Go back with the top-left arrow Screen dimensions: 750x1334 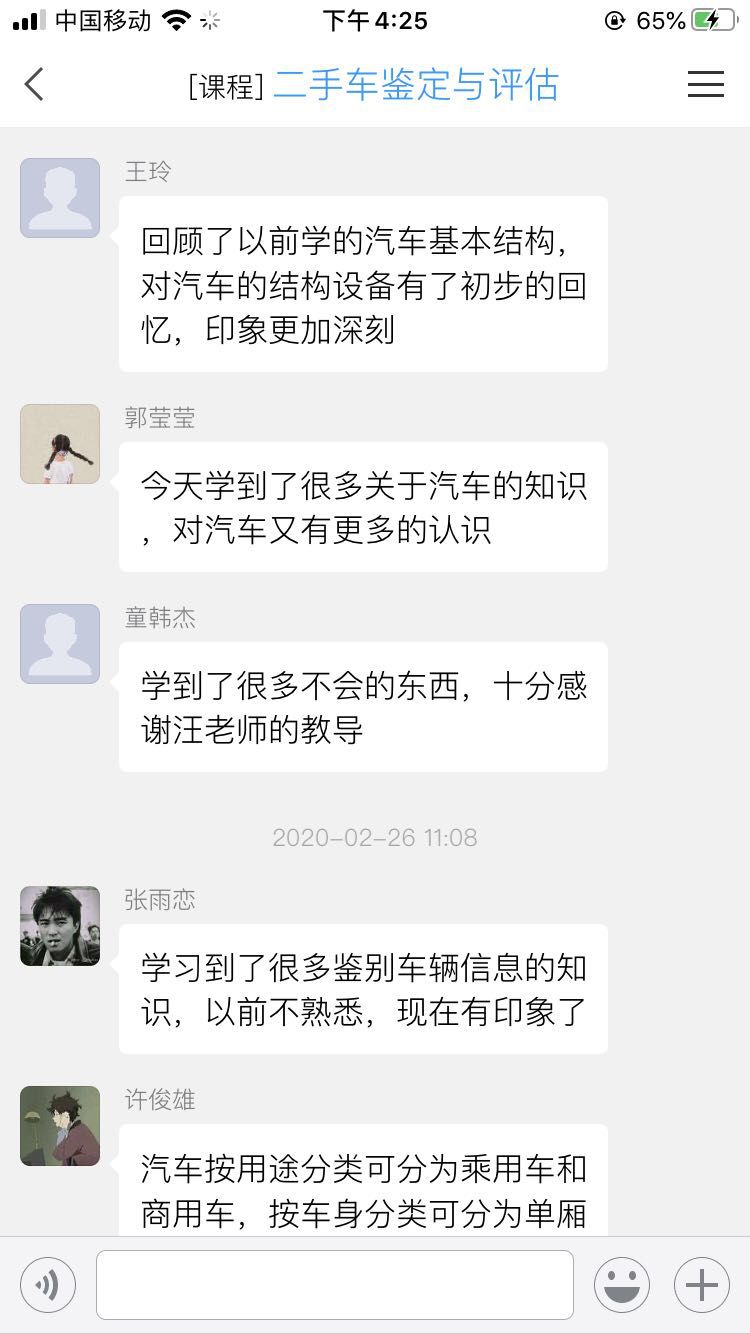point(34,84)
